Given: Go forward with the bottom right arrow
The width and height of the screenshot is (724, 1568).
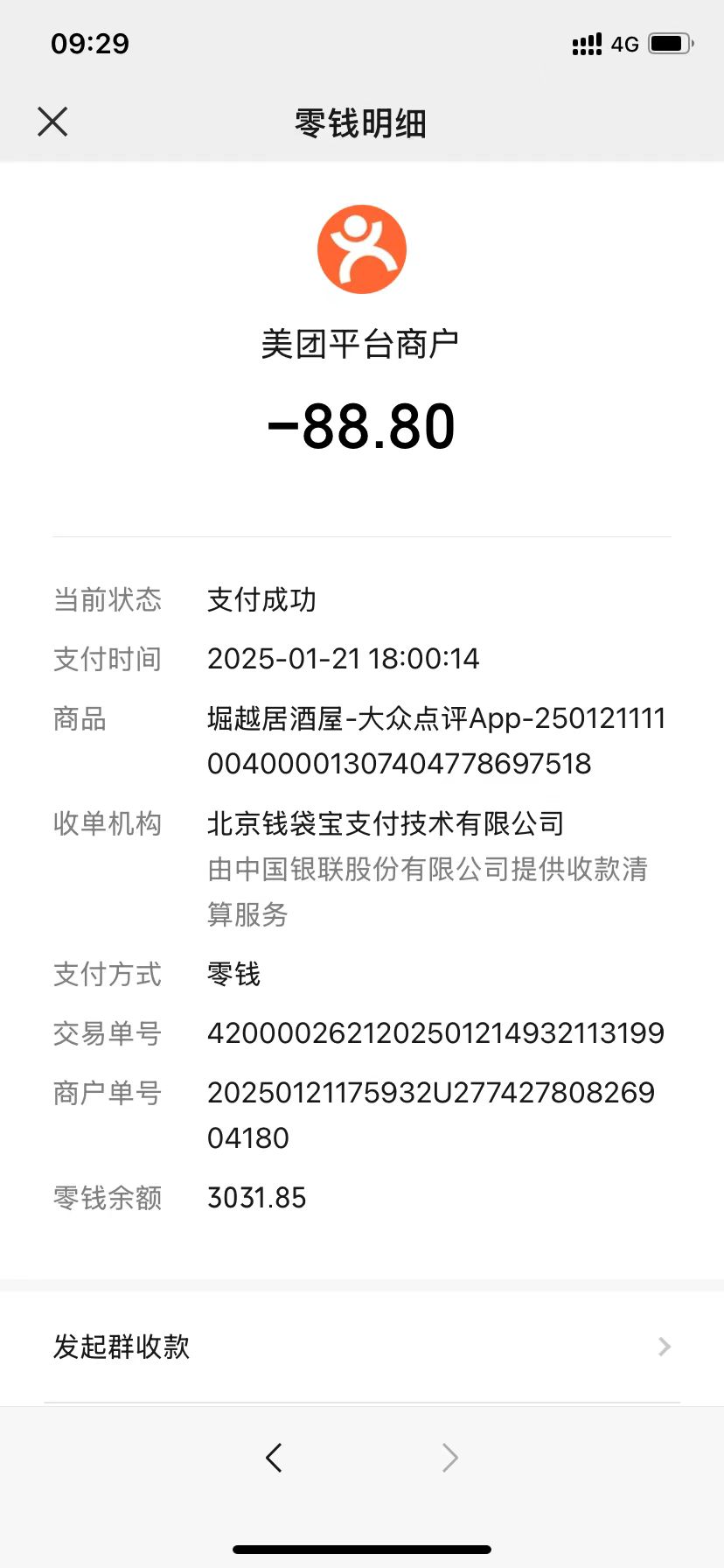Looking at the screenshot, I should point(449,1458).
